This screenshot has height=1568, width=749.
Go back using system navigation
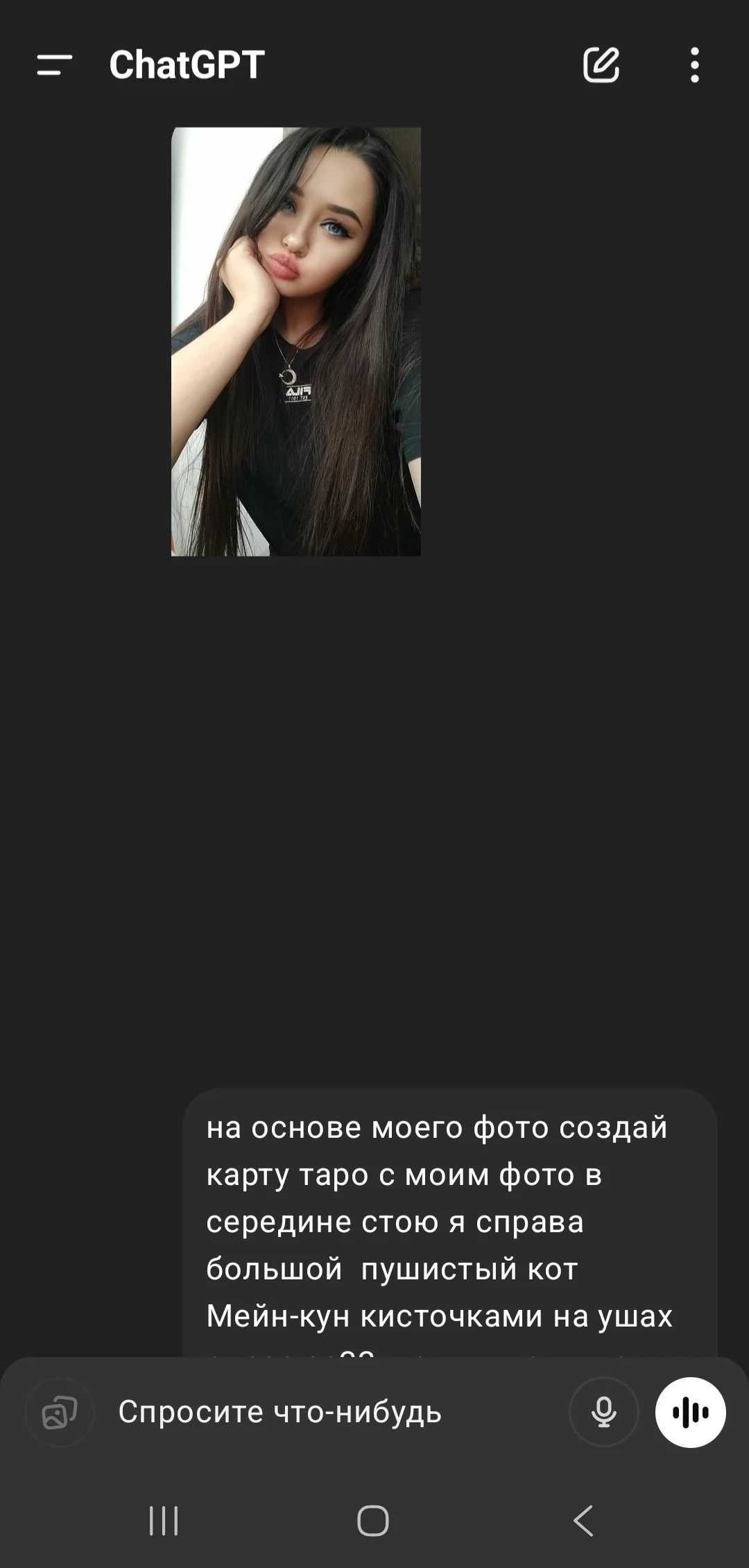pyautogui.click(x=583, y=1521)
